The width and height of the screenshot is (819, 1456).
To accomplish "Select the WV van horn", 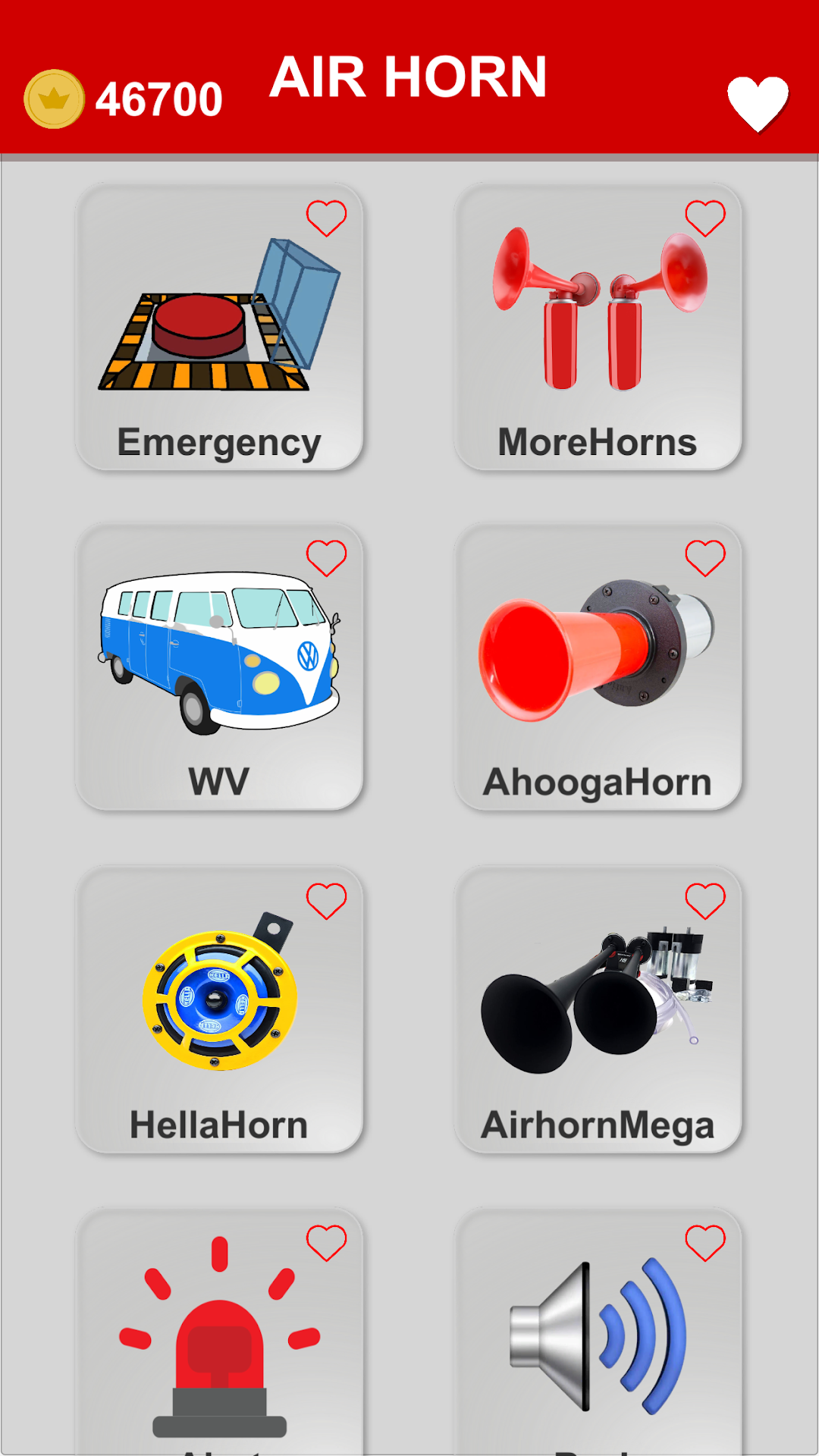I will 219,667.
